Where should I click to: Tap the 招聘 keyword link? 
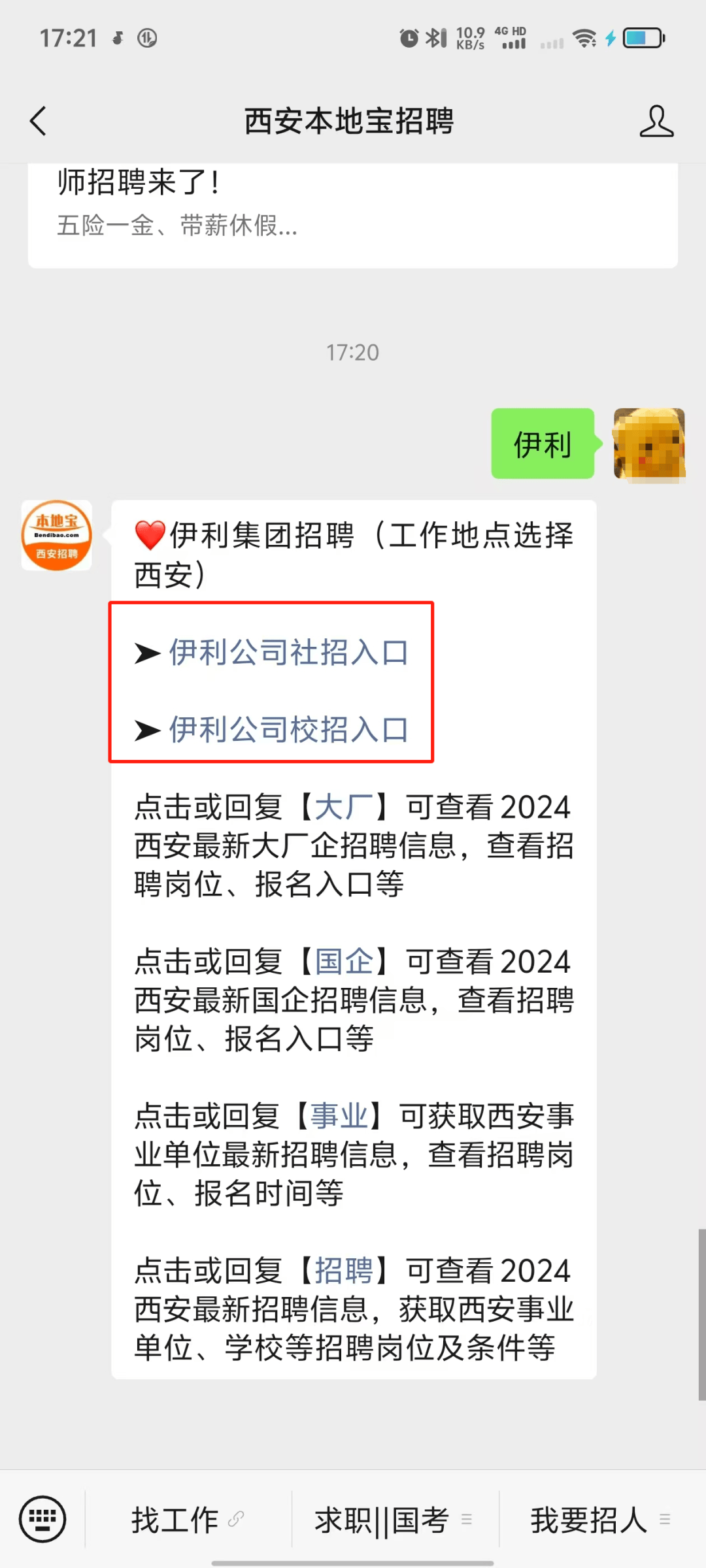click(344, 1271)
